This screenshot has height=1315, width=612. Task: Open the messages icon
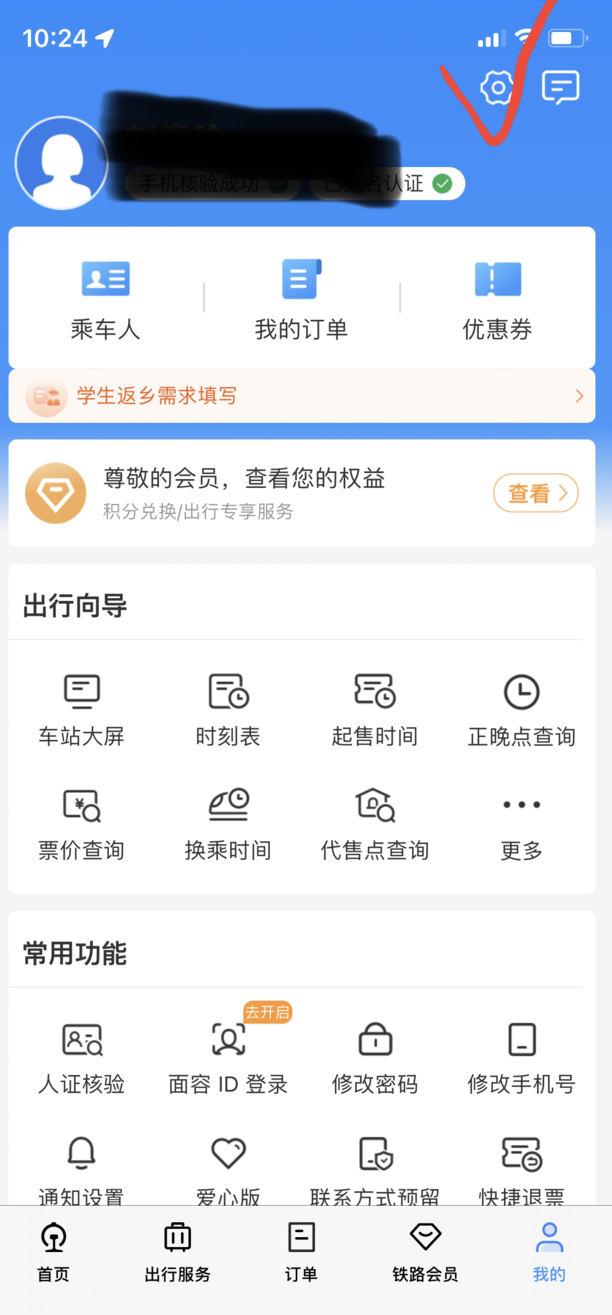(560, 88)
